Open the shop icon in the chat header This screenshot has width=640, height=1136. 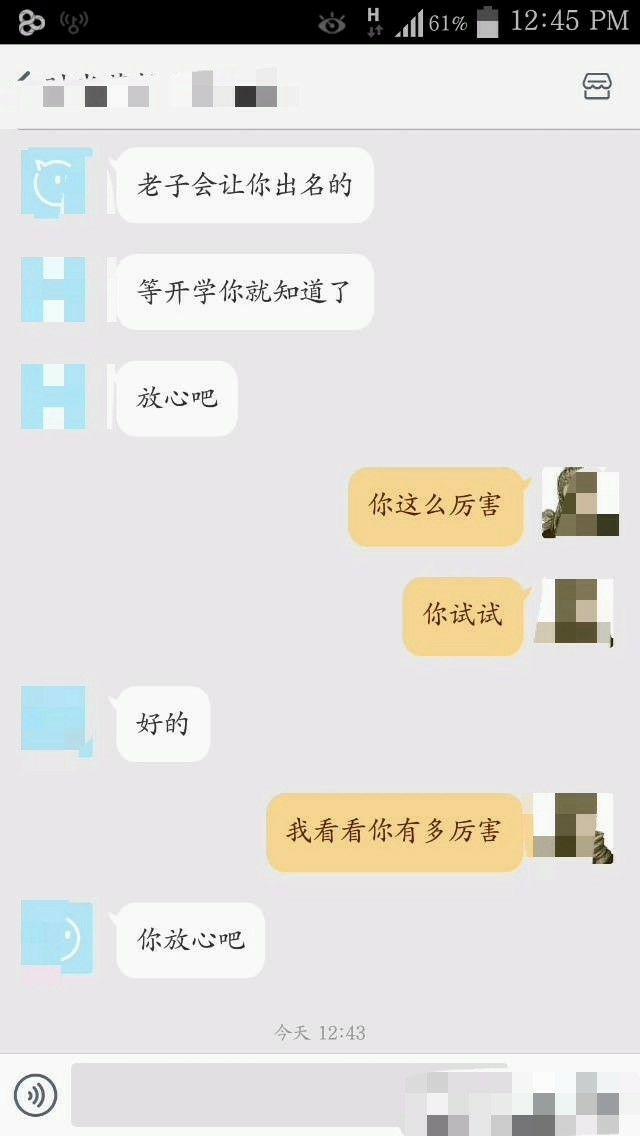pos(597,87)
